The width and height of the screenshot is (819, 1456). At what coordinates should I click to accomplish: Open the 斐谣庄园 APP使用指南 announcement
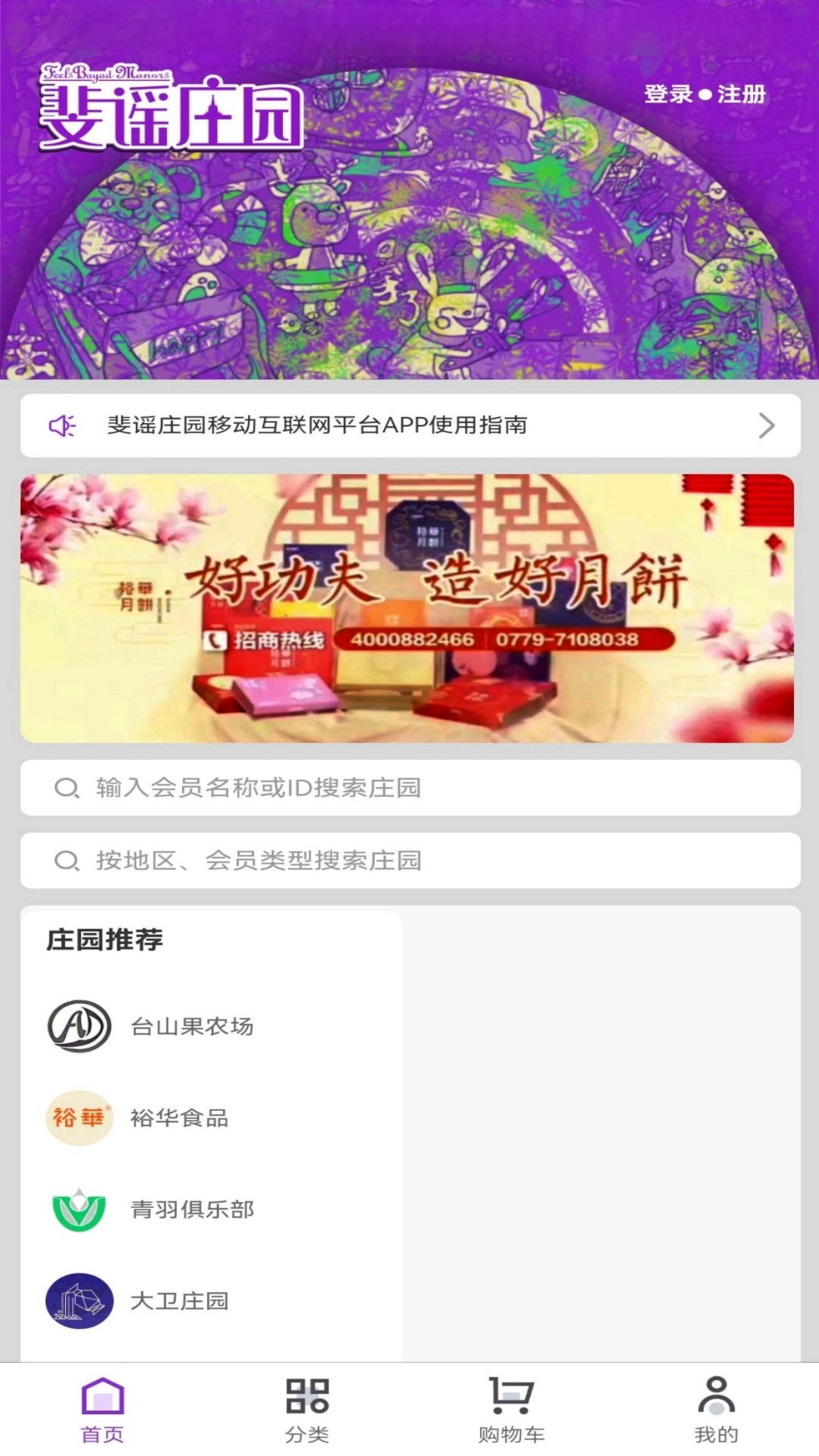[409, 425]
